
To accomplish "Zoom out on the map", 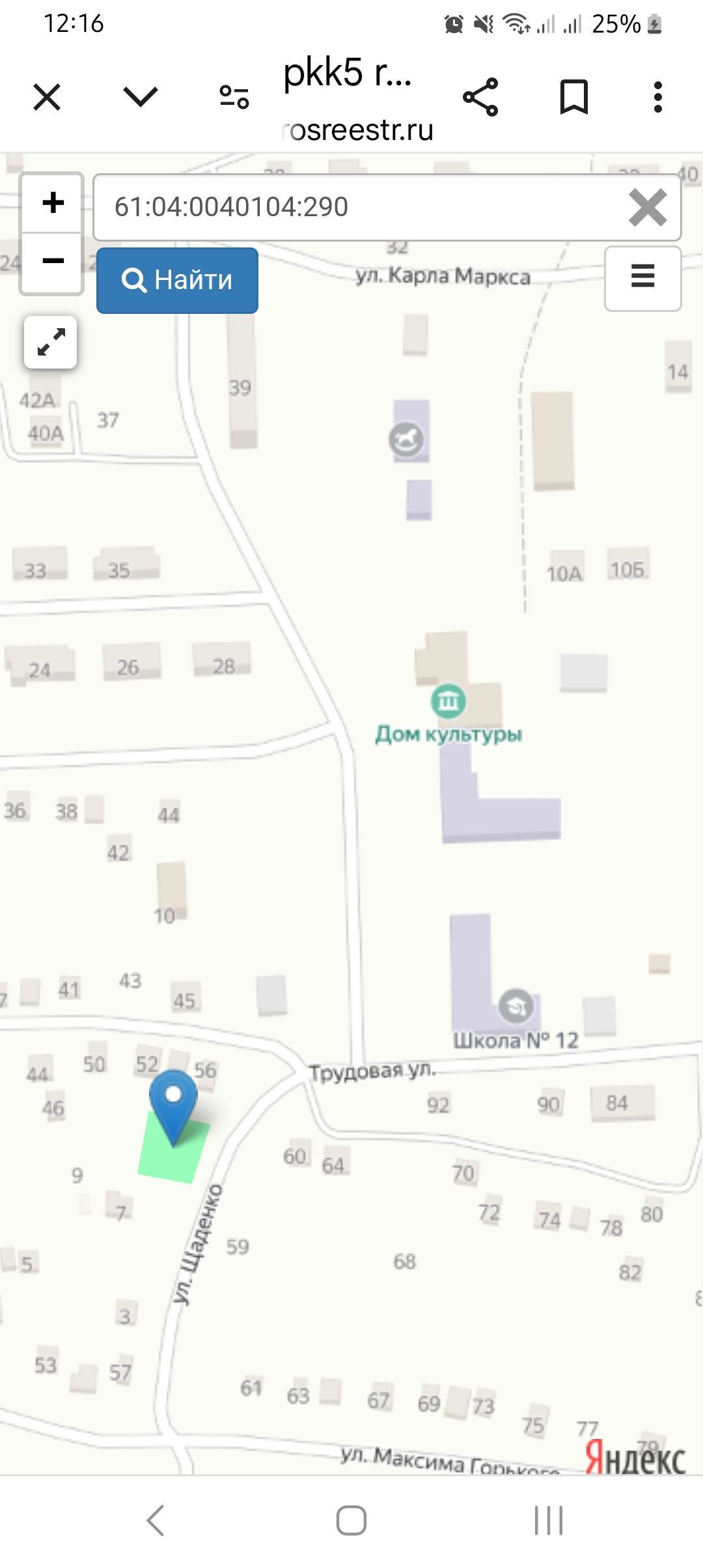I will 52,262.
